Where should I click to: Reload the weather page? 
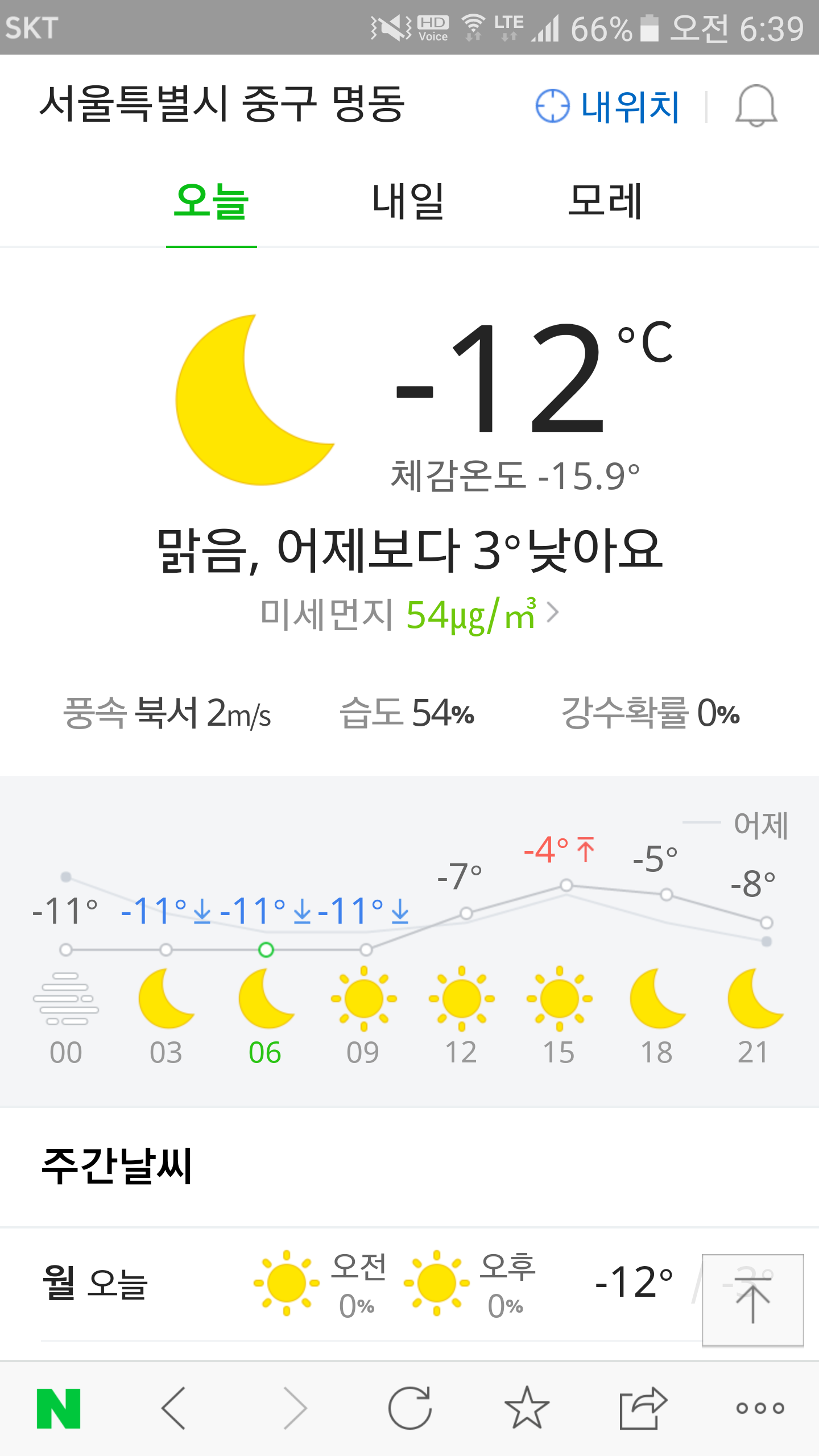point(410,1408)
